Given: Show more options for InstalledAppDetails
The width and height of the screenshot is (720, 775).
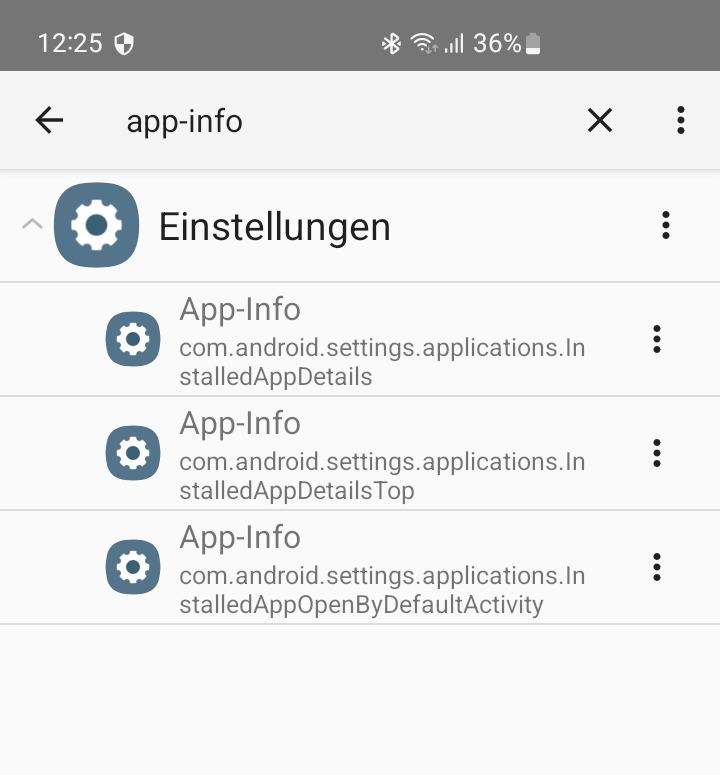Looking at the screenshot, I should click(x=656, y=340).
